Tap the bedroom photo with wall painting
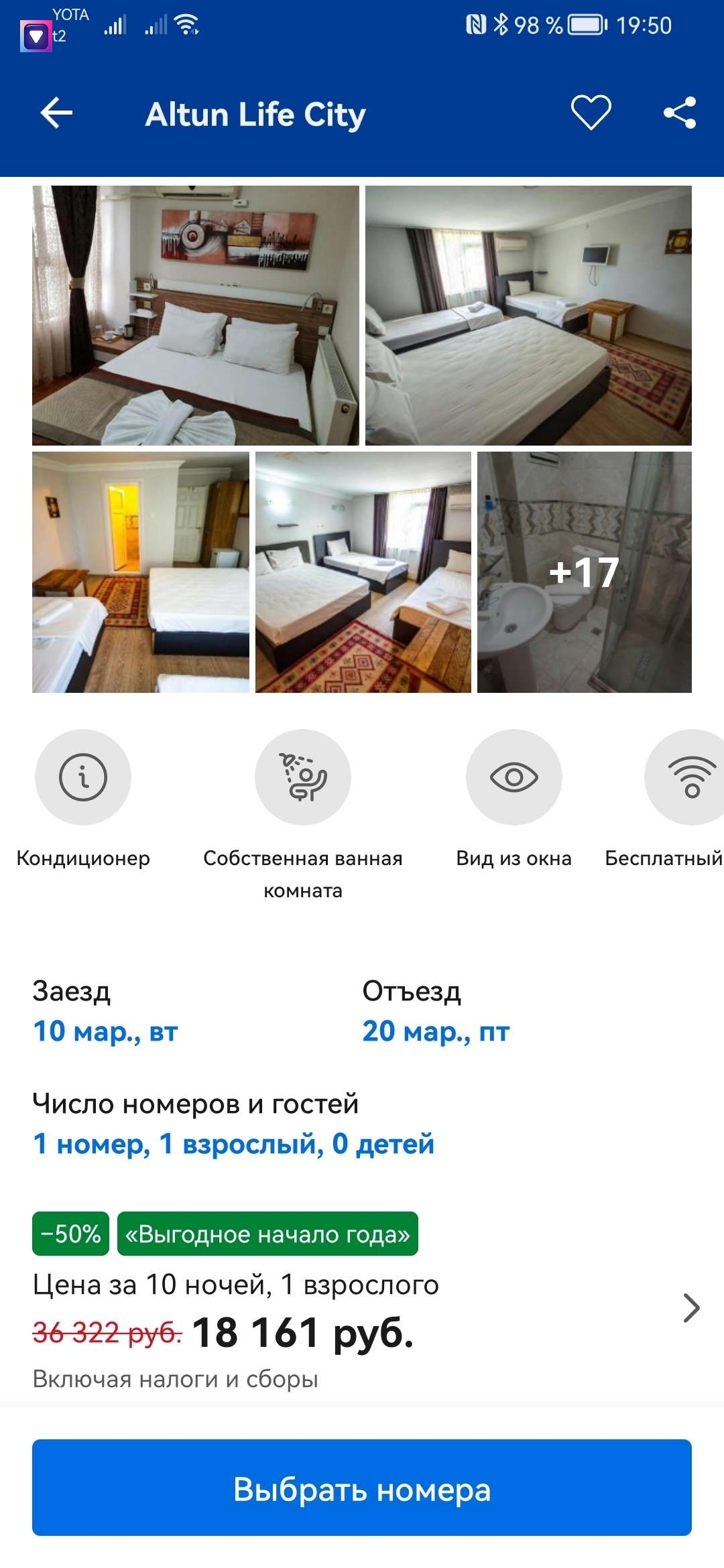This screenshot has width=724, height=1568. 196,317
